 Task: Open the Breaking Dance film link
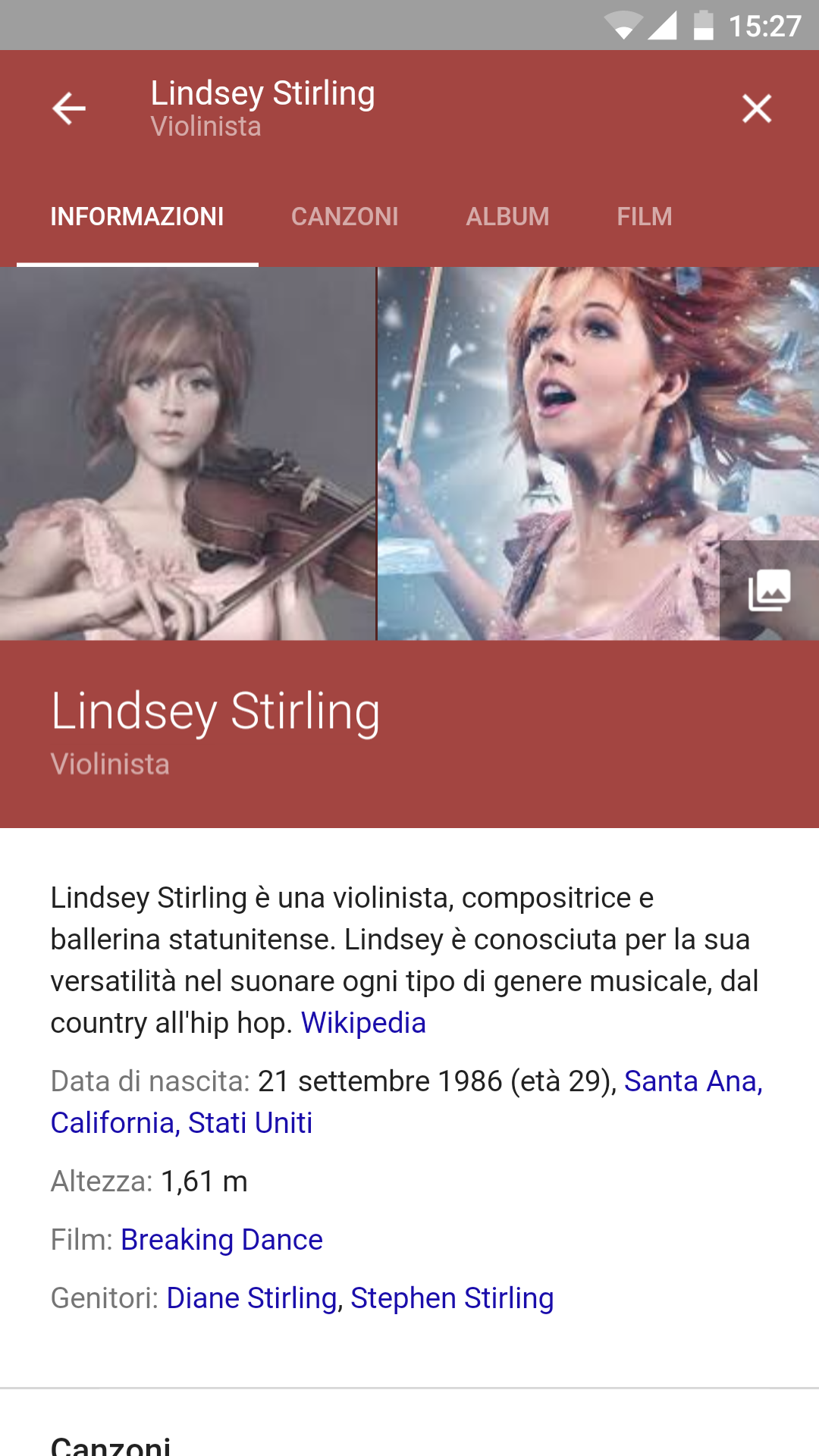221,1240
